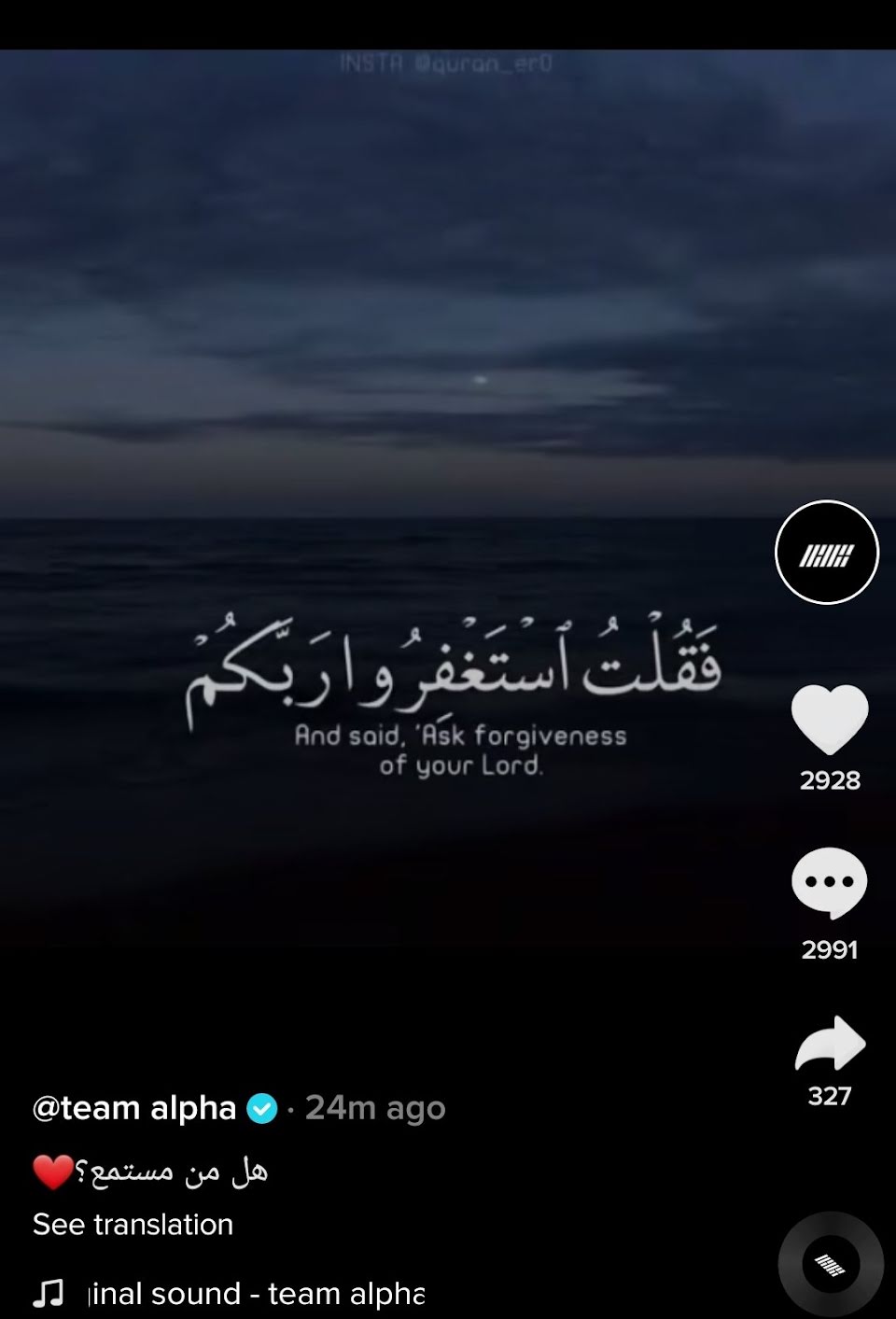Share this video using the arrow icon

click(830, 1044)
